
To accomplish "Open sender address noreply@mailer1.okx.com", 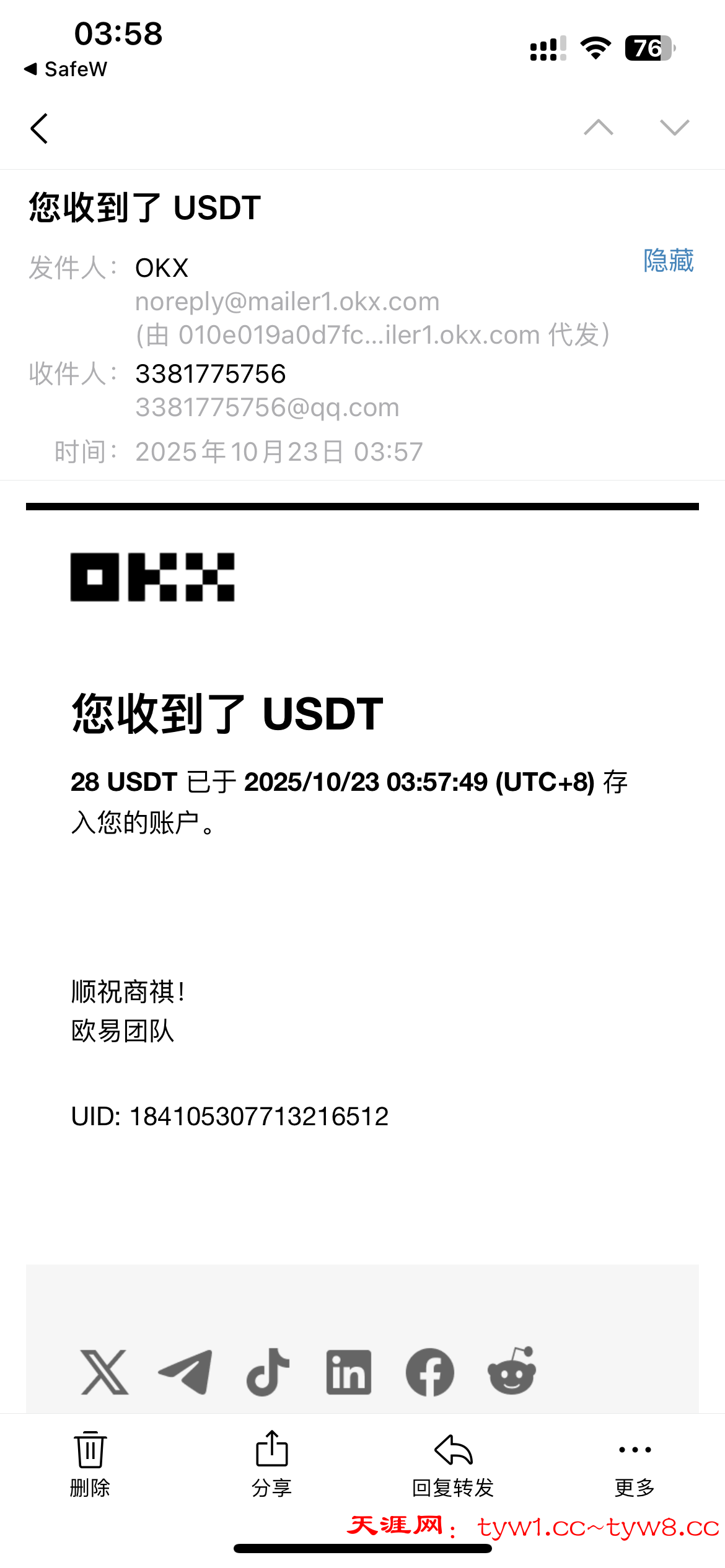I will click(x=287, y=302).
